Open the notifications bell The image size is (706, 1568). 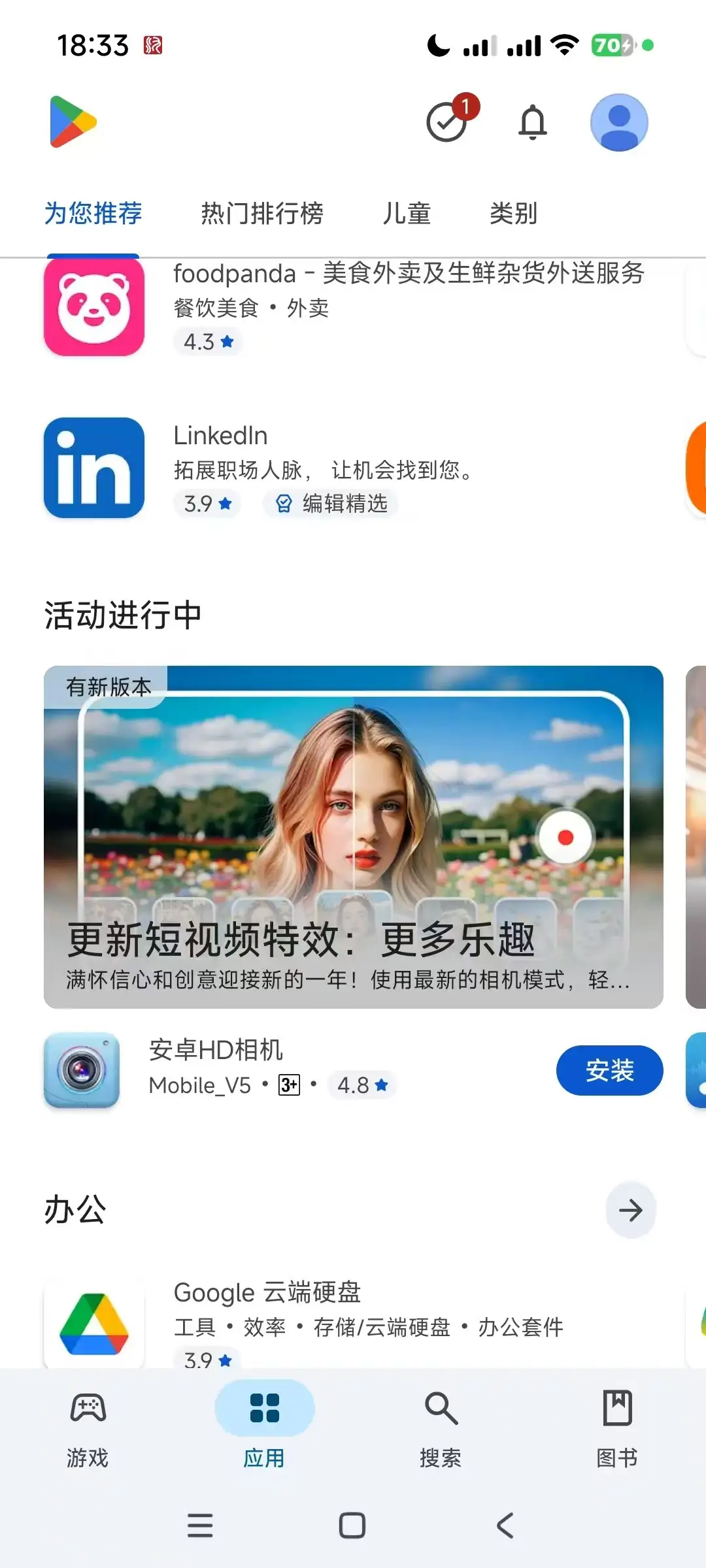[x=533, y=122]
